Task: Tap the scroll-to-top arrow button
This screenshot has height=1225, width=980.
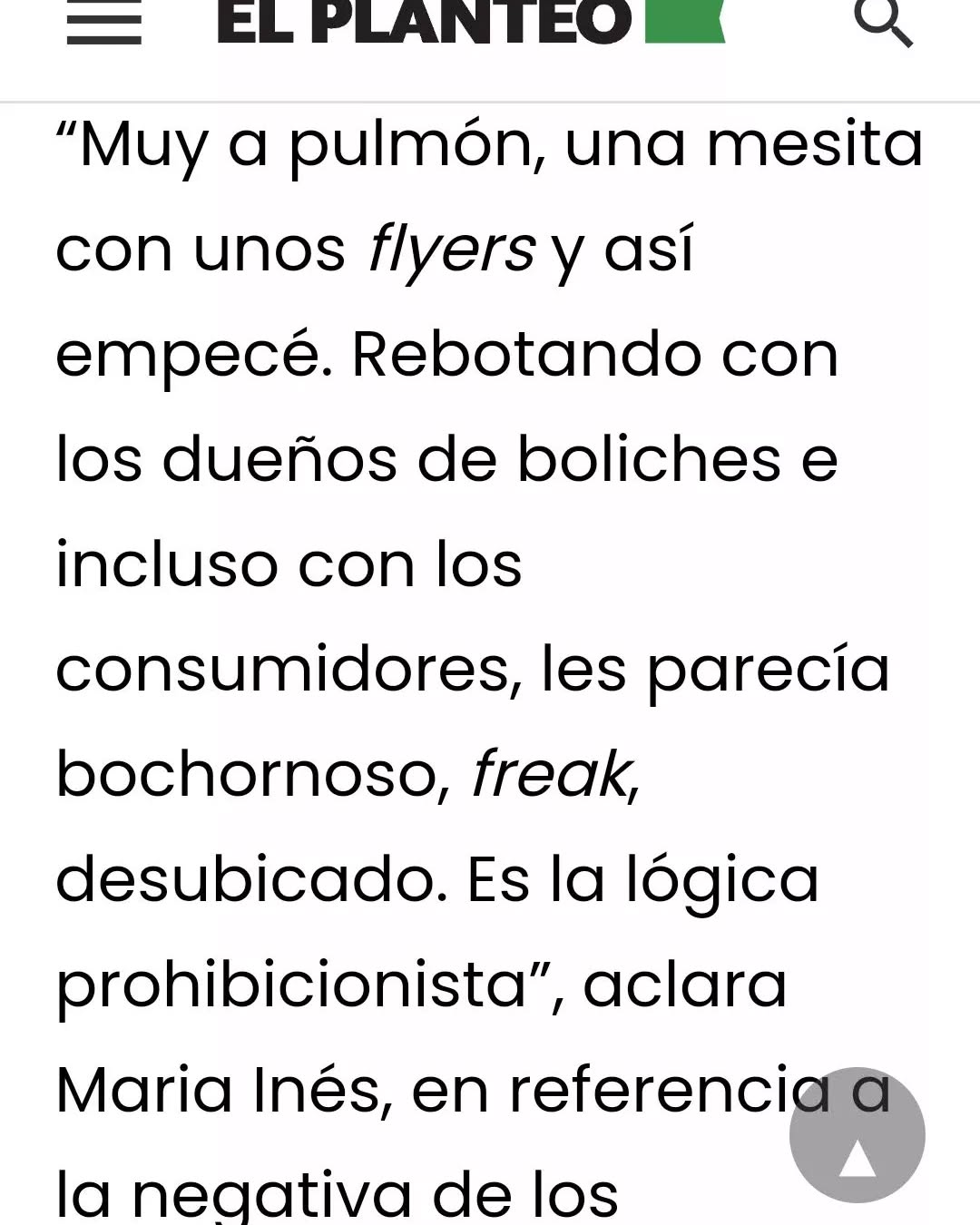Action: [x=857, y=1135]
